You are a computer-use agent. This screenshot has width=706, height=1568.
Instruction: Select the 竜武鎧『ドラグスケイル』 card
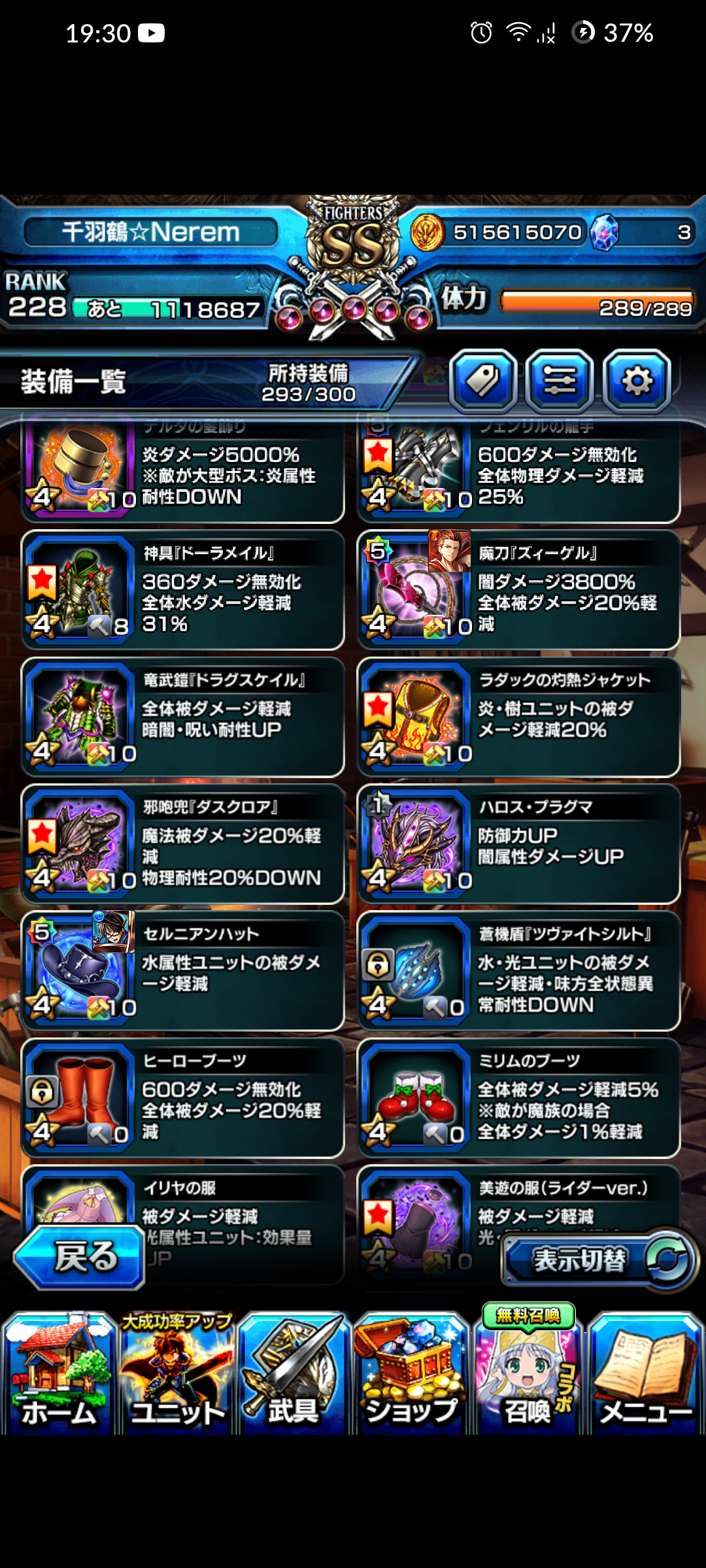(183, 717)
